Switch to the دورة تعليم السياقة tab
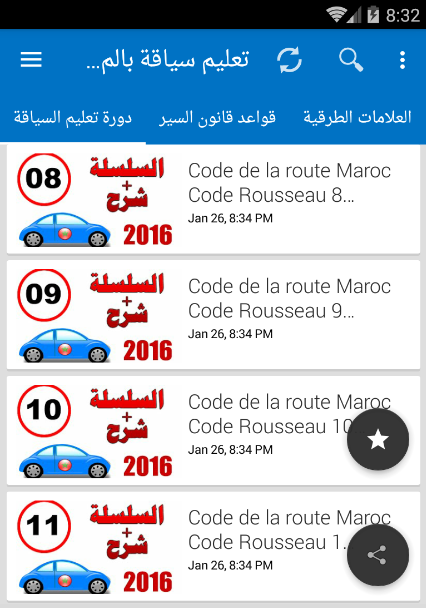The width and height of the screenshot is (426, 608). click(x=73, y=117)
